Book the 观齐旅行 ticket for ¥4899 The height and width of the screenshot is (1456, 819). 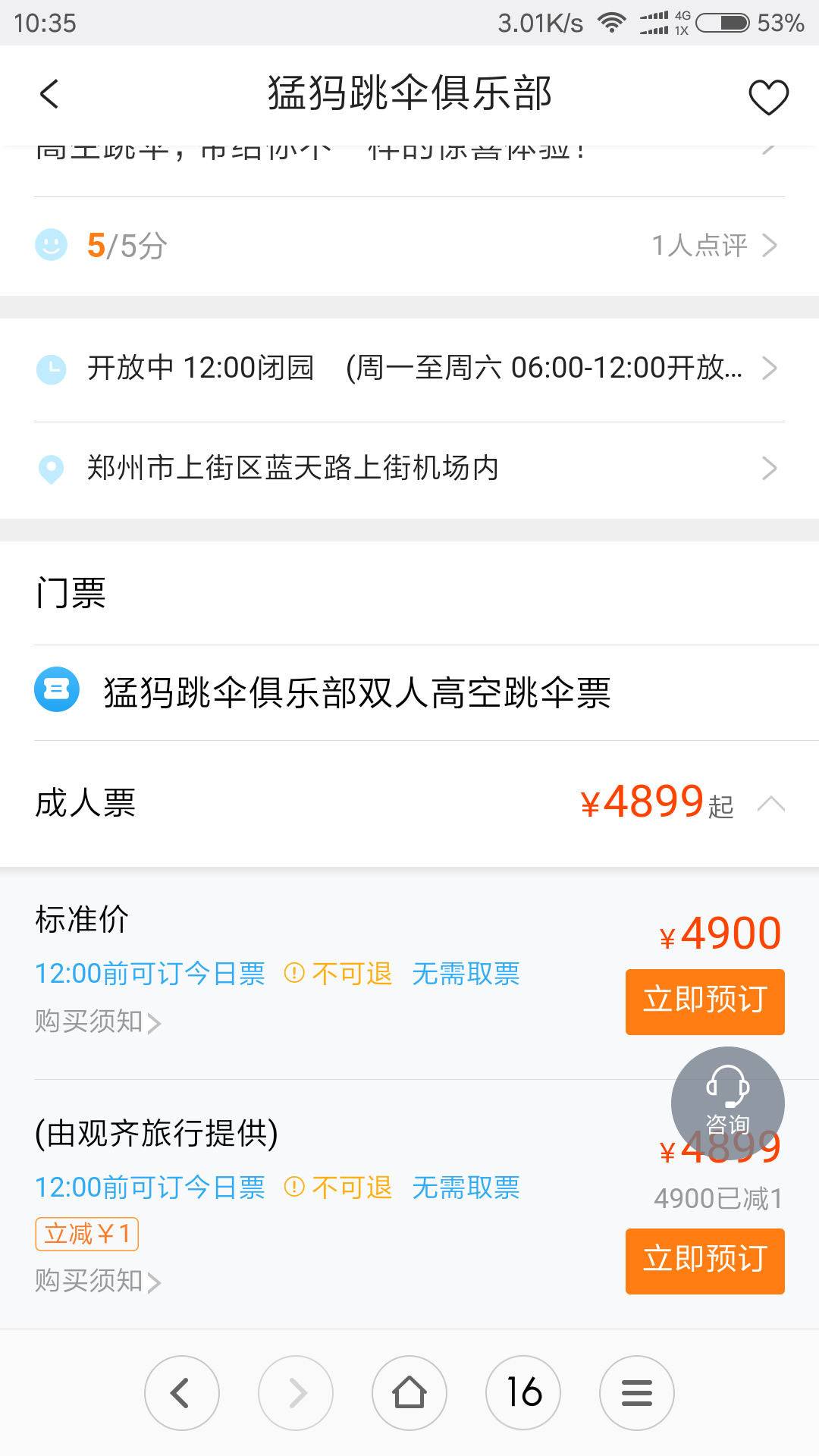click(x=704, y=1260)
